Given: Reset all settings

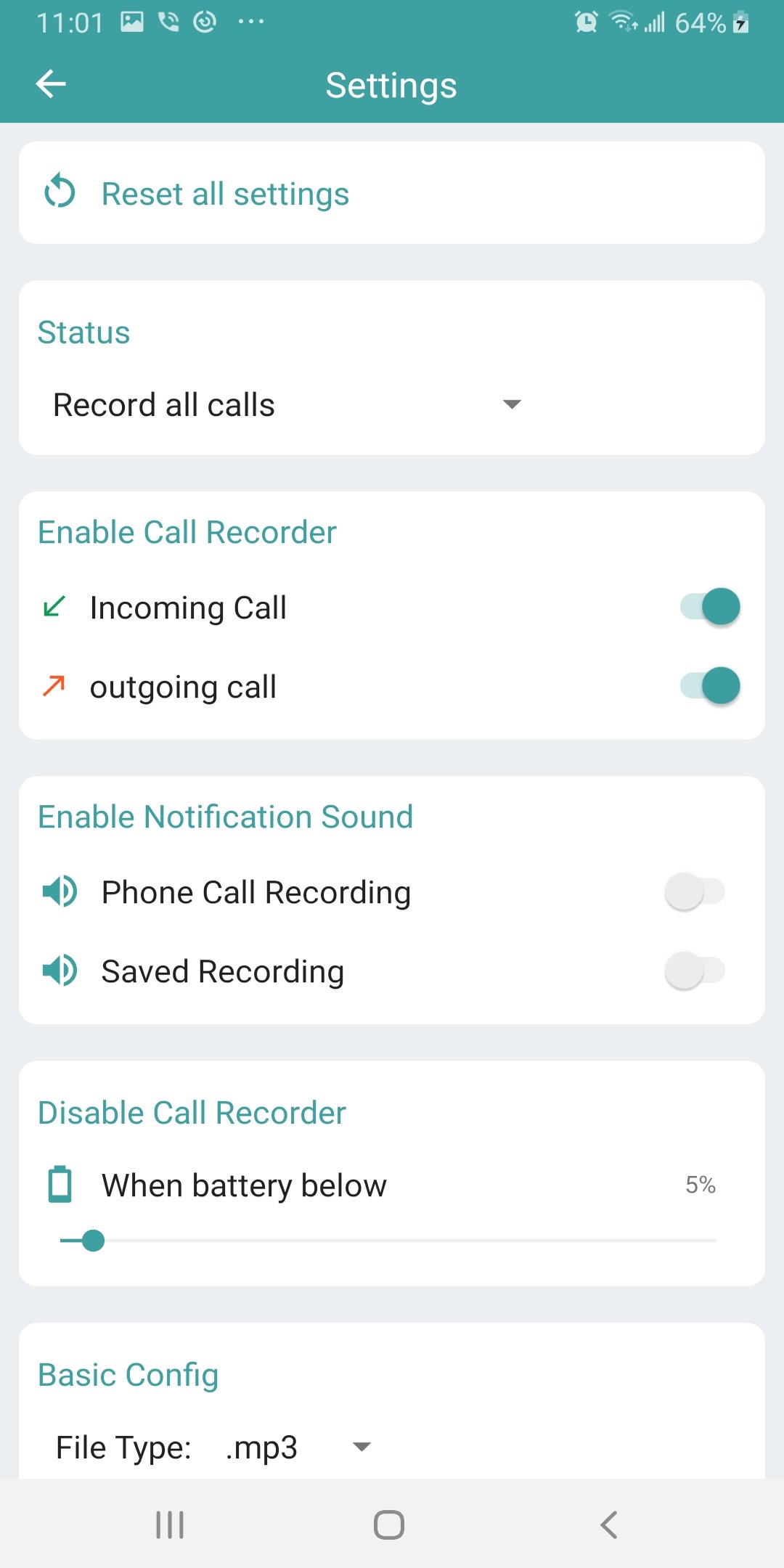Looking at the screenshot, I should click(x=225, y=194).
